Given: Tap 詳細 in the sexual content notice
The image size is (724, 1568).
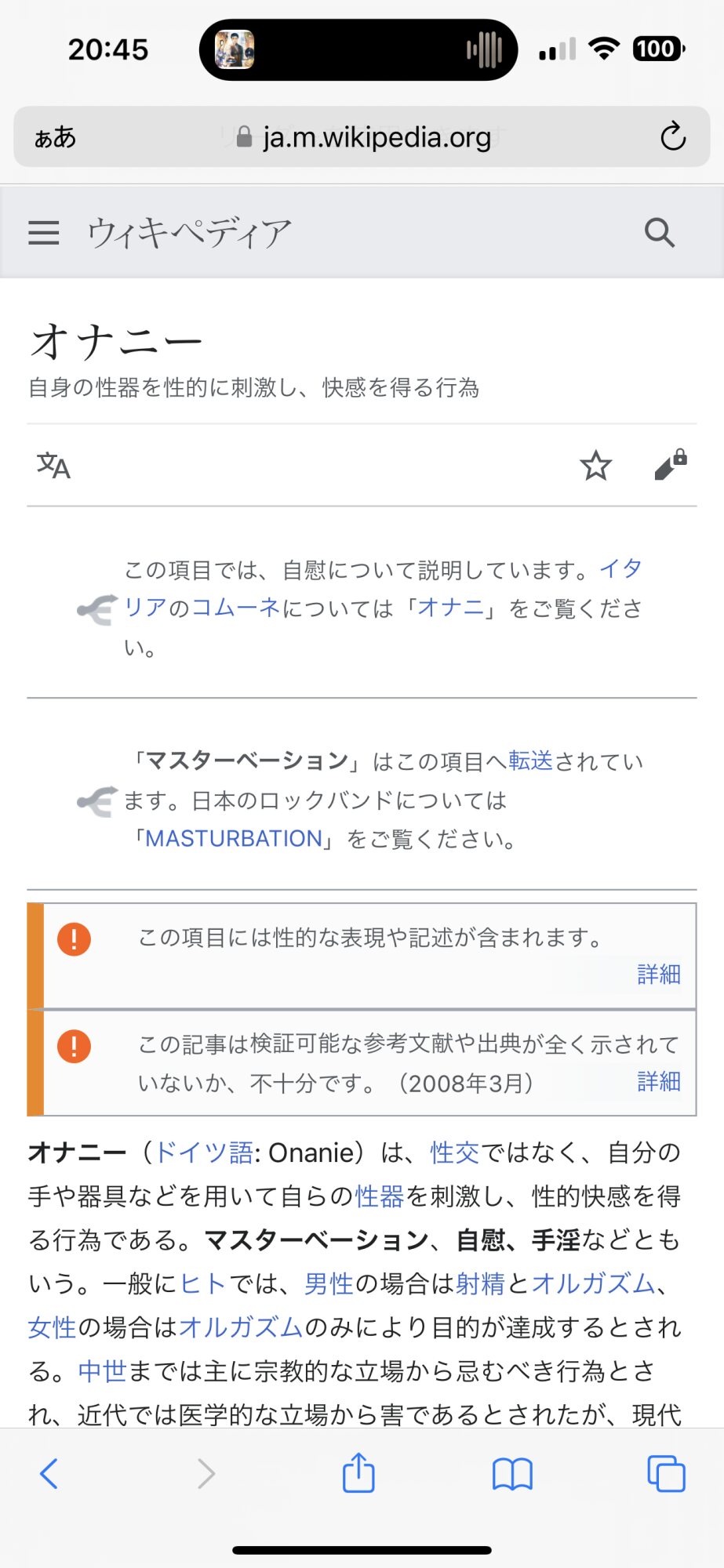Looking at the screenshot, I should pyautogui.click(x=659, y=974).
